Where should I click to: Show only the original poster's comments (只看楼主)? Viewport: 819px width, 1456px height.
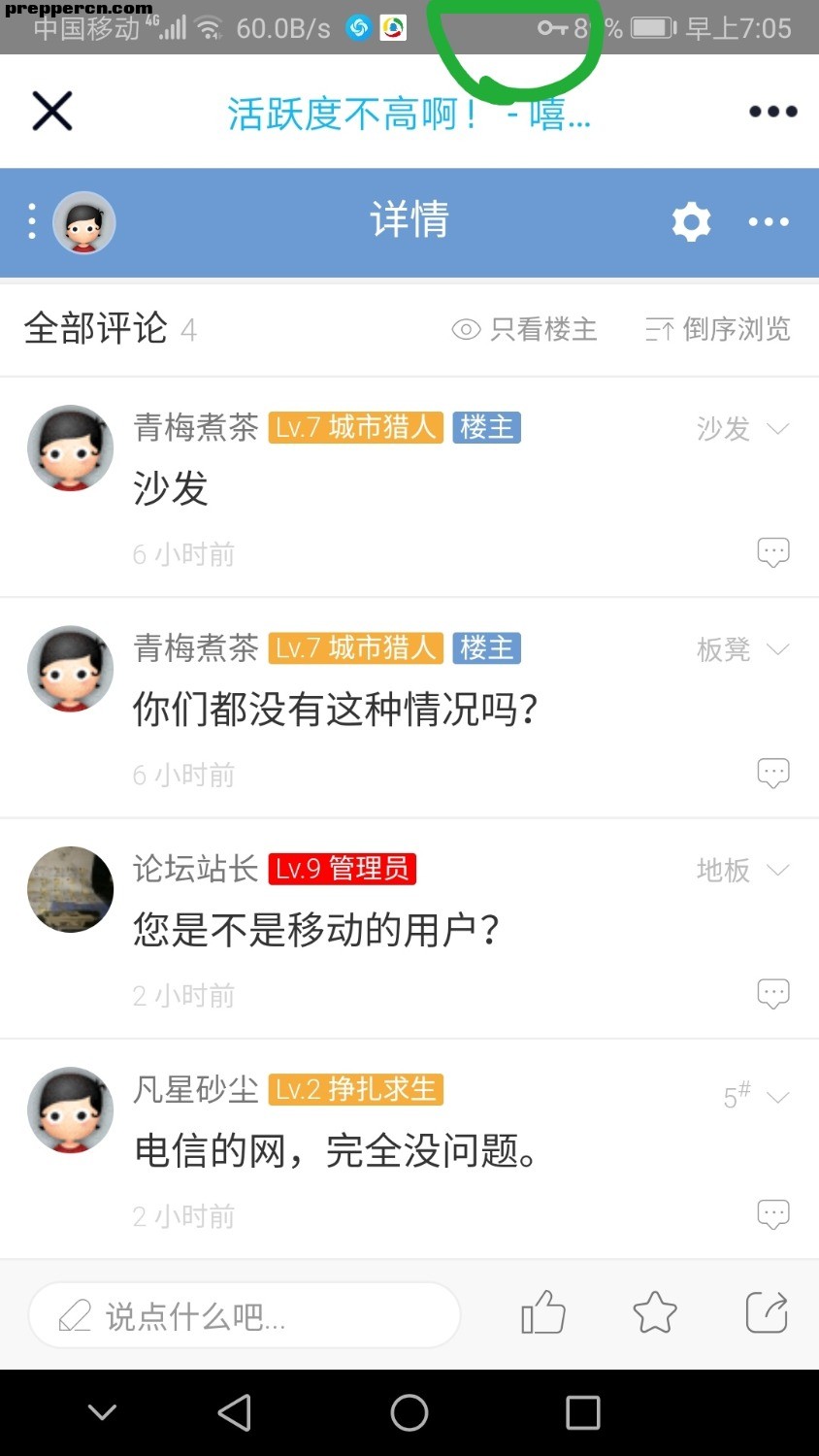(524, 329)
